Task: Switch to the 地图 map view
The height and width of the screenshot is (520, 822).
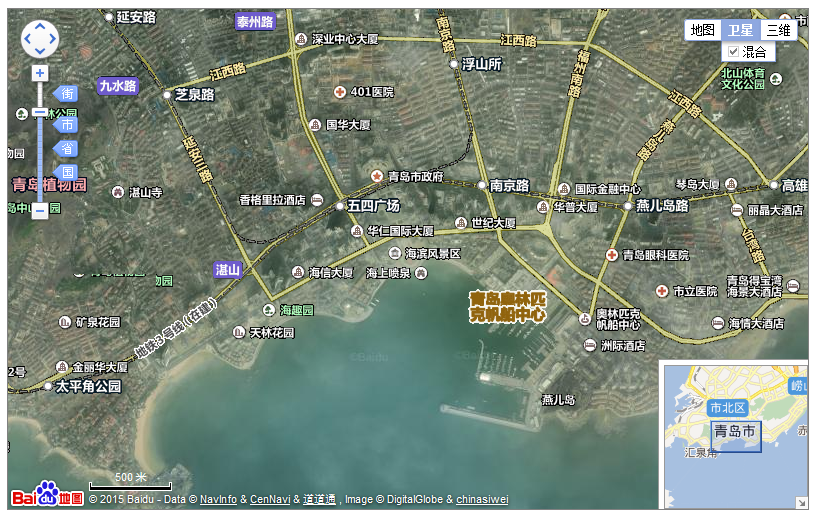Action: coord(703,31)
